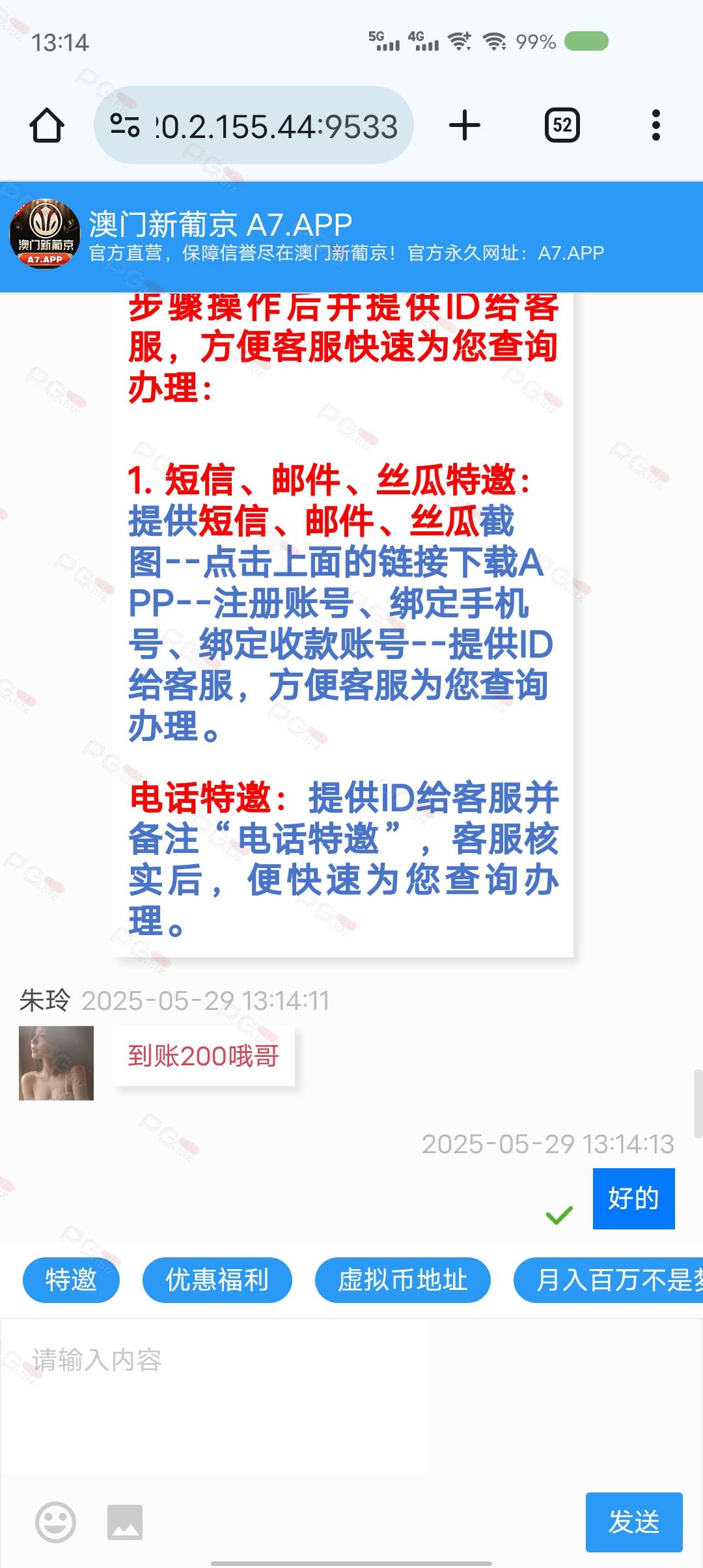
Task: Open the tab switcher showing 52 tabs
Action: point(562,125)
